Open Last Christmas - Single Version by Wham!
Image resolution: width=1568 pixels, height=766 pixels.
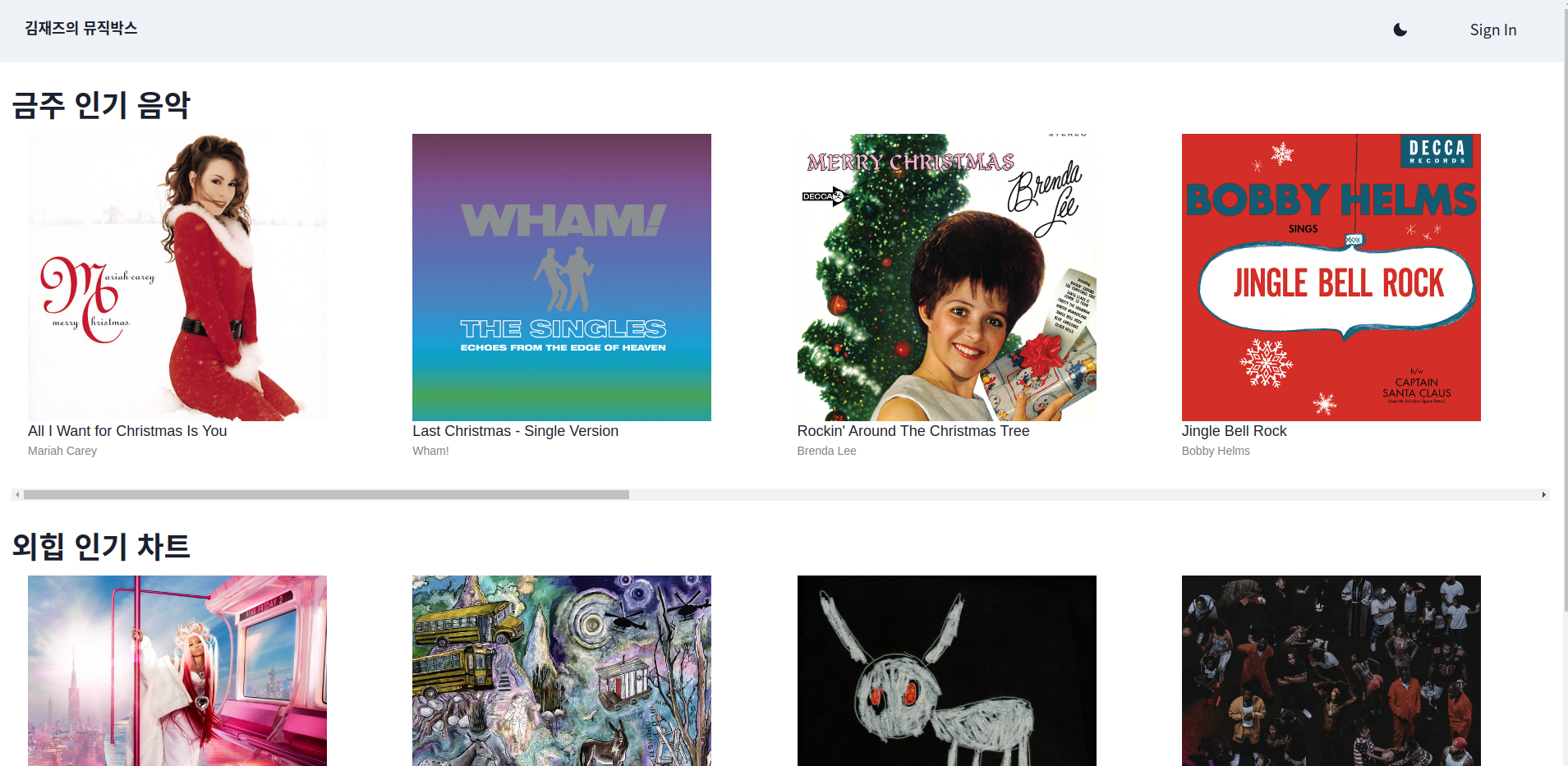(x=562, y=278)
